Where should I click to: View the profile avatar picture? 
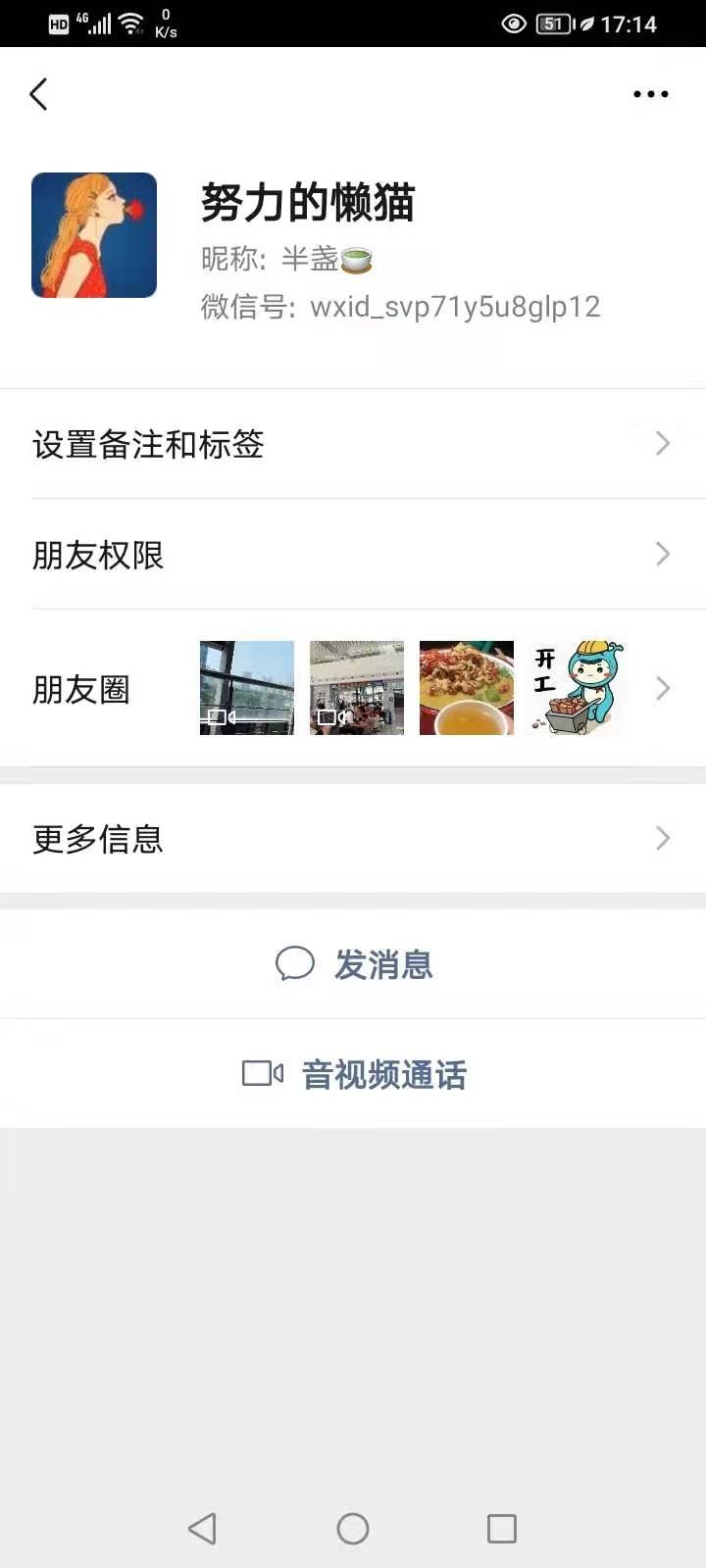(x=94, y=235)
